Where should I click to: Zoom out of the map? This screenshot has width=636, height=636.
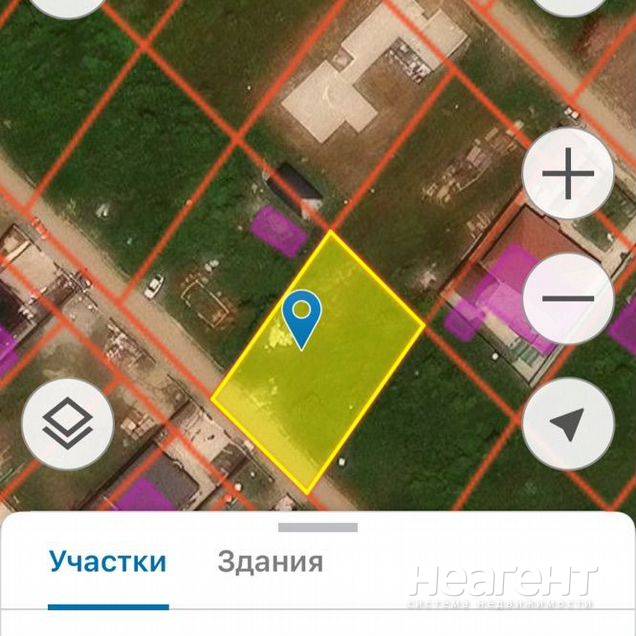[x=567, y=298]
